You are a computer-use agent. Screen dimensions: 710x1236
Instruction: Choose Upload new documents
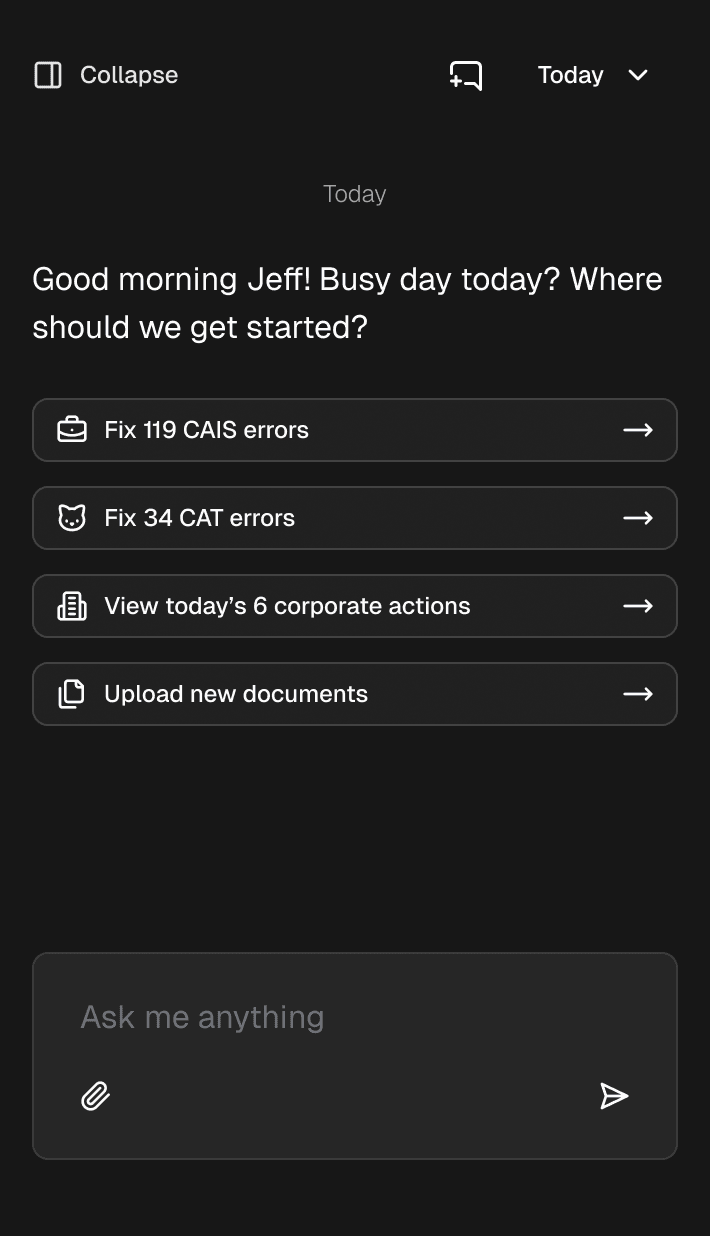[355, 694]
